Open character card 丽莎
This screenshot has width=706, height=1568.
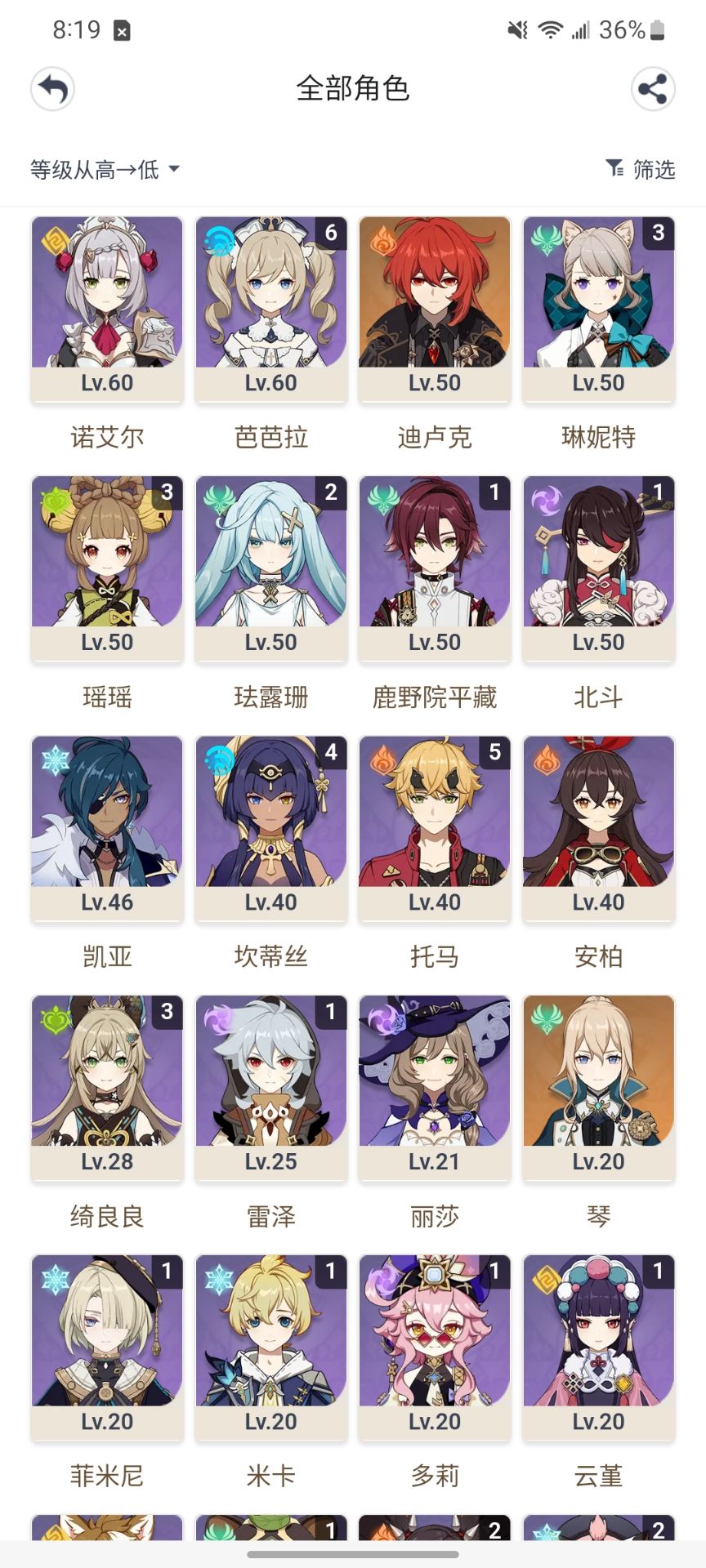[435, 1088]
